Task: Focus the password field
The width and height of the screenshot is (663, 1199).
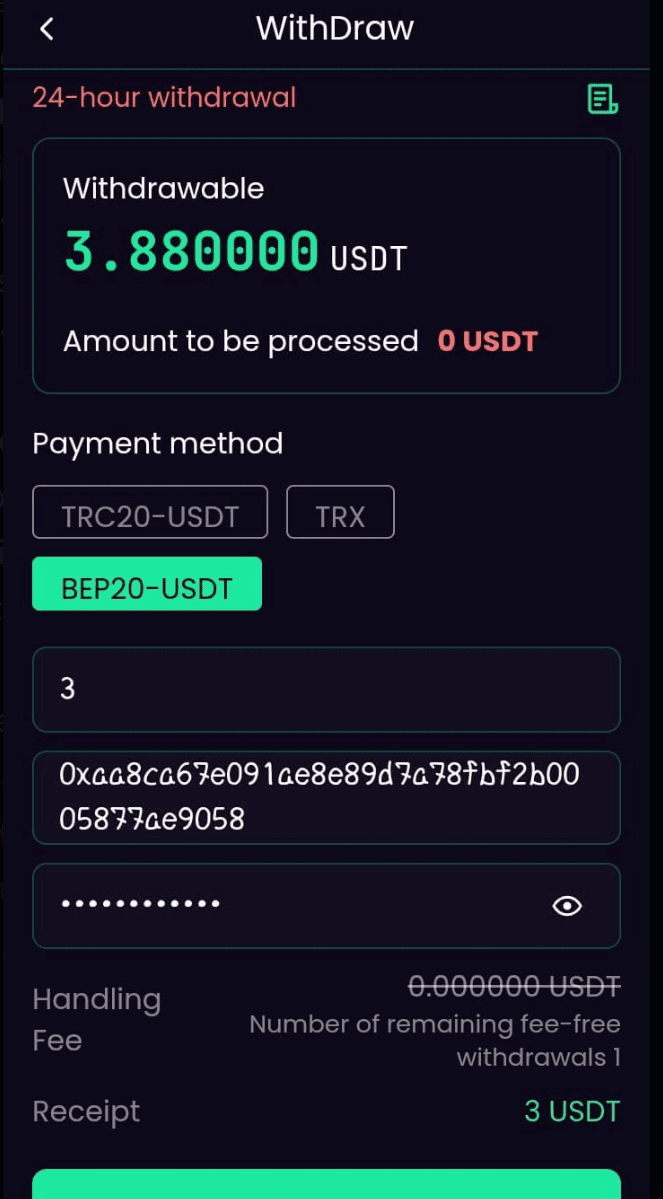Action: (290, 905)
